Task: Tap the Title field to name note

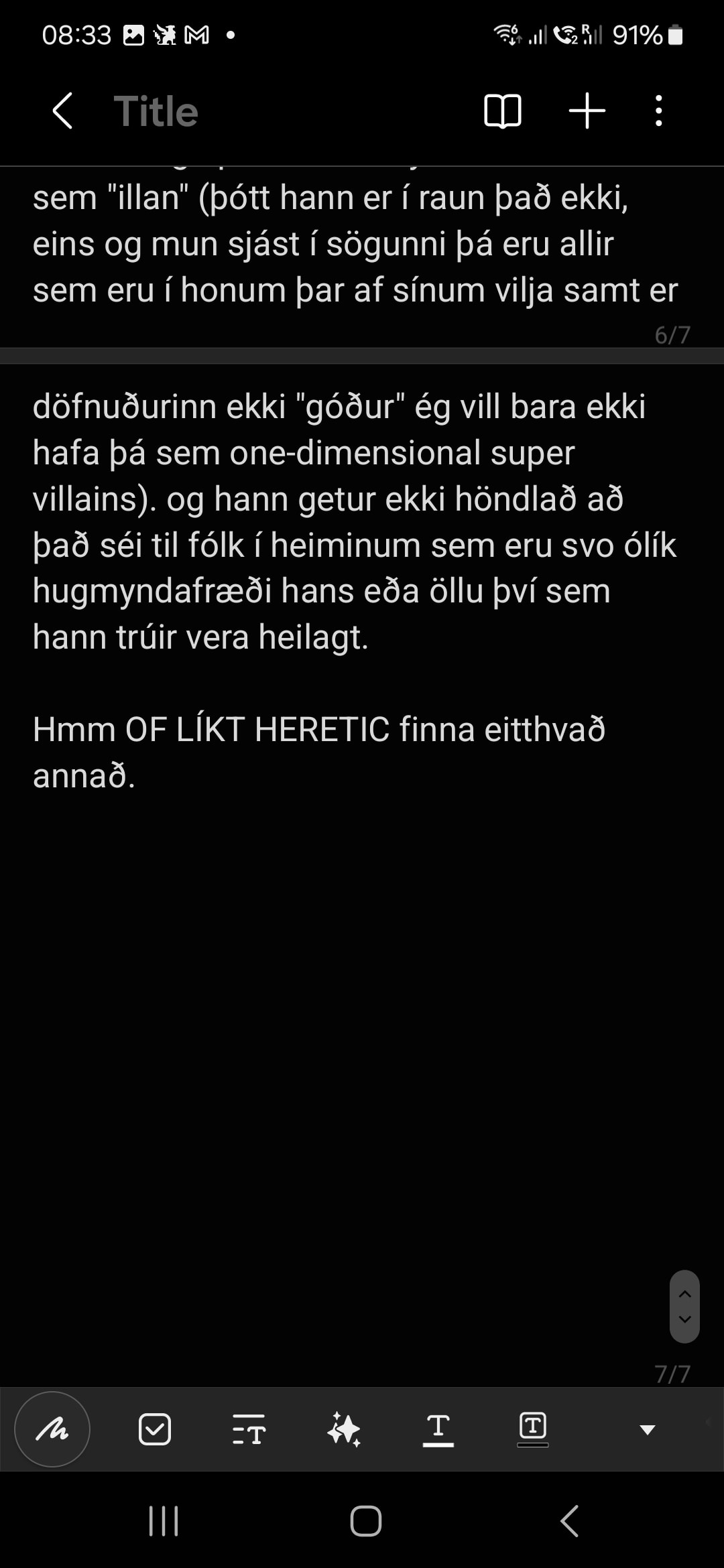Action: [x=156, y=111]
